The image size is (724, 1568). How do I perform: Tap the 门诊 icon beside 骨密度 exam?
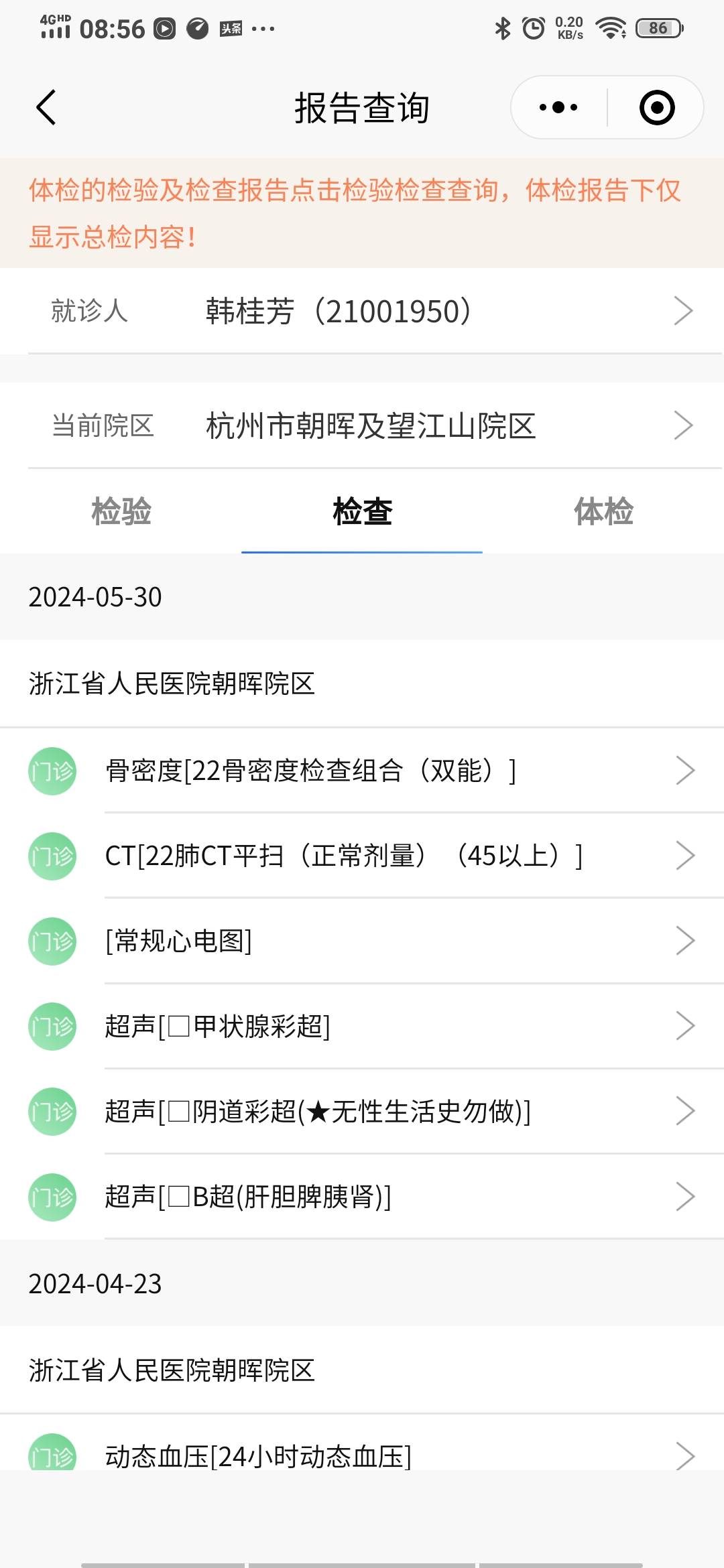[x=52, y=771]
